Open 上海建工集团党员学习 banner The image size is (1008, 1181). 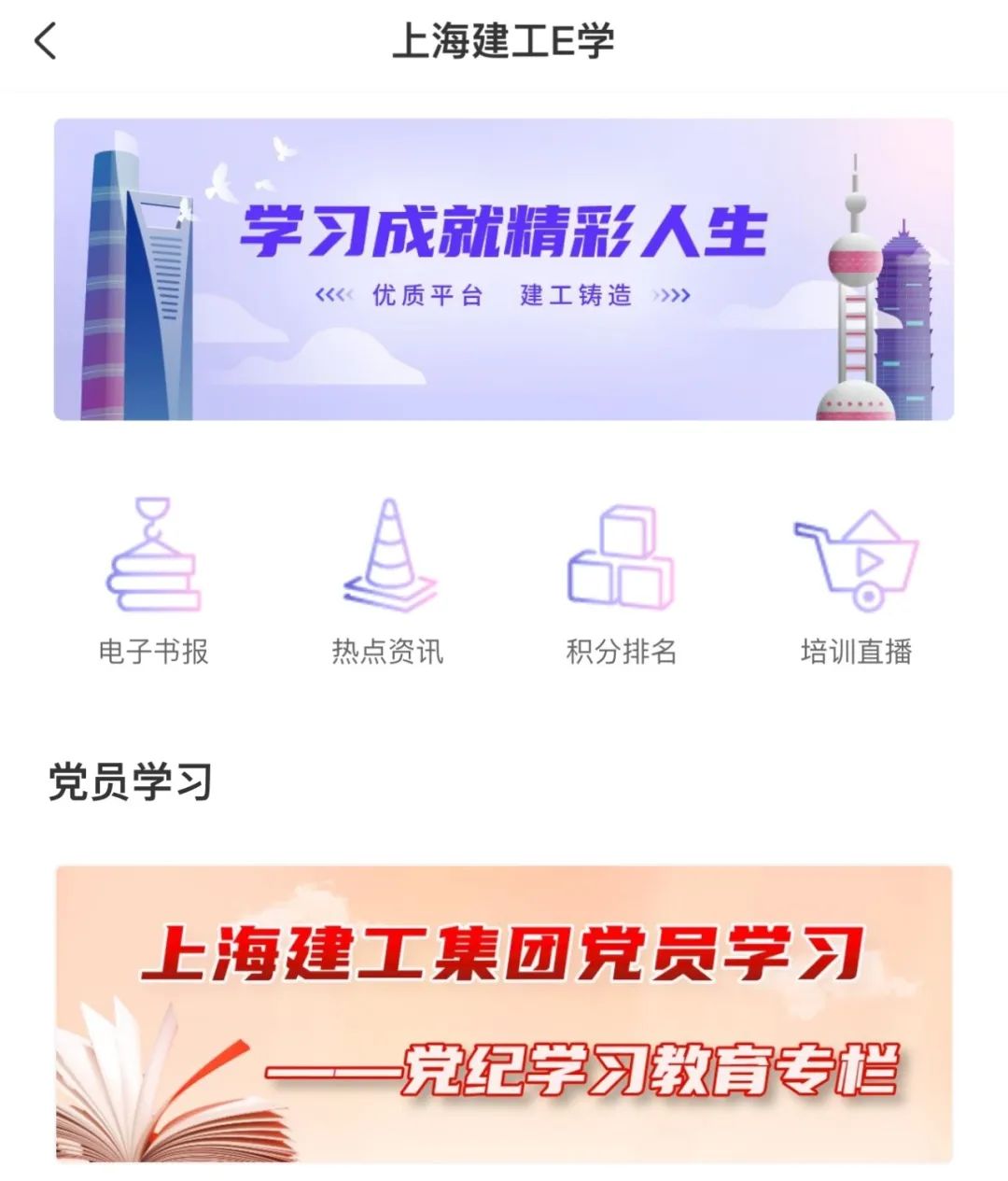[504, 1013]
